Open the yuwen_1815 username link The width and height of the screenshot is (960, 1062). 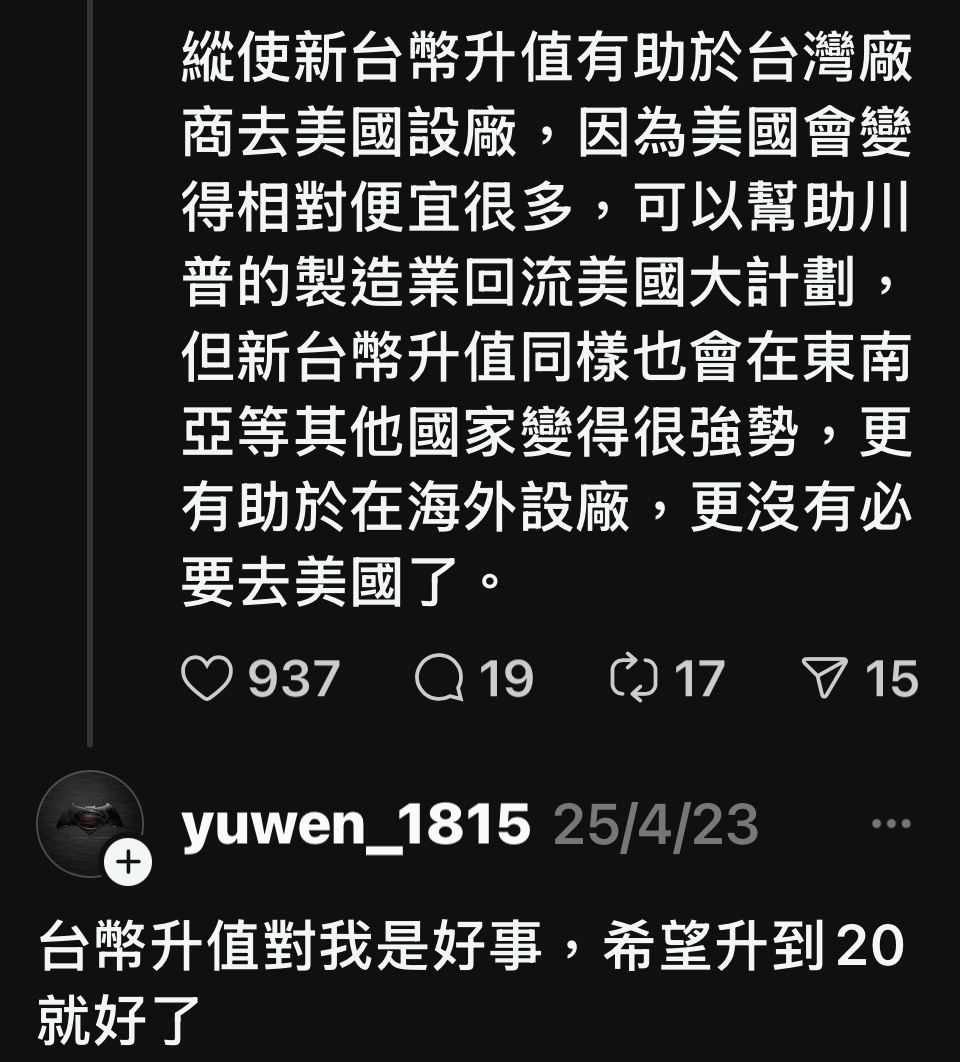[x=356, y=826]
